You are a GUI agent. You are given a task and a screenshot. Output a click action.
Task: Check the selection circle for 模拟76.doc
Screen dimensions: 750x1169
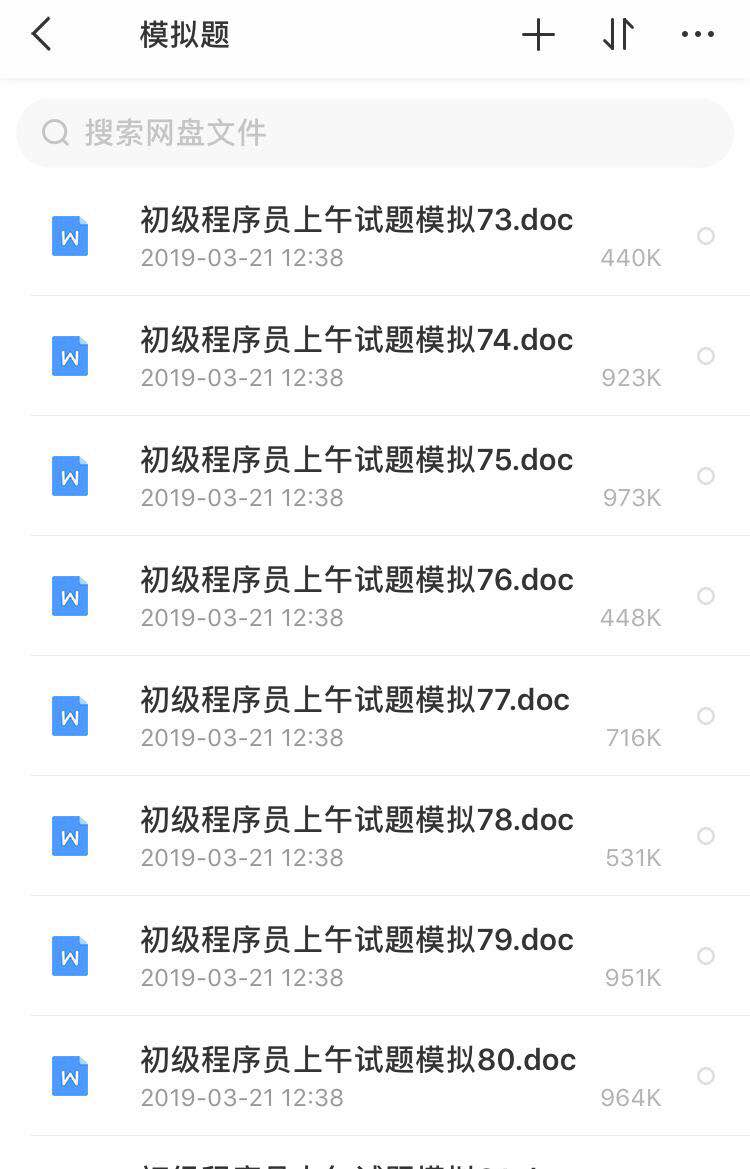pyautogui.click(x=706, y=596)
